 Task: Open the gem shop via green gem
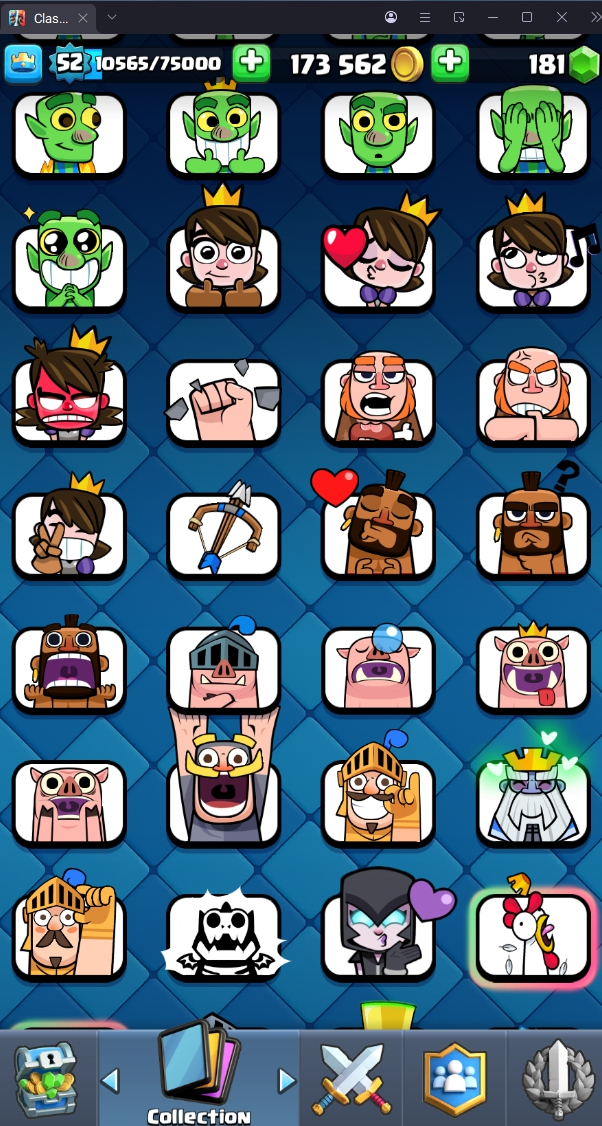582,65
